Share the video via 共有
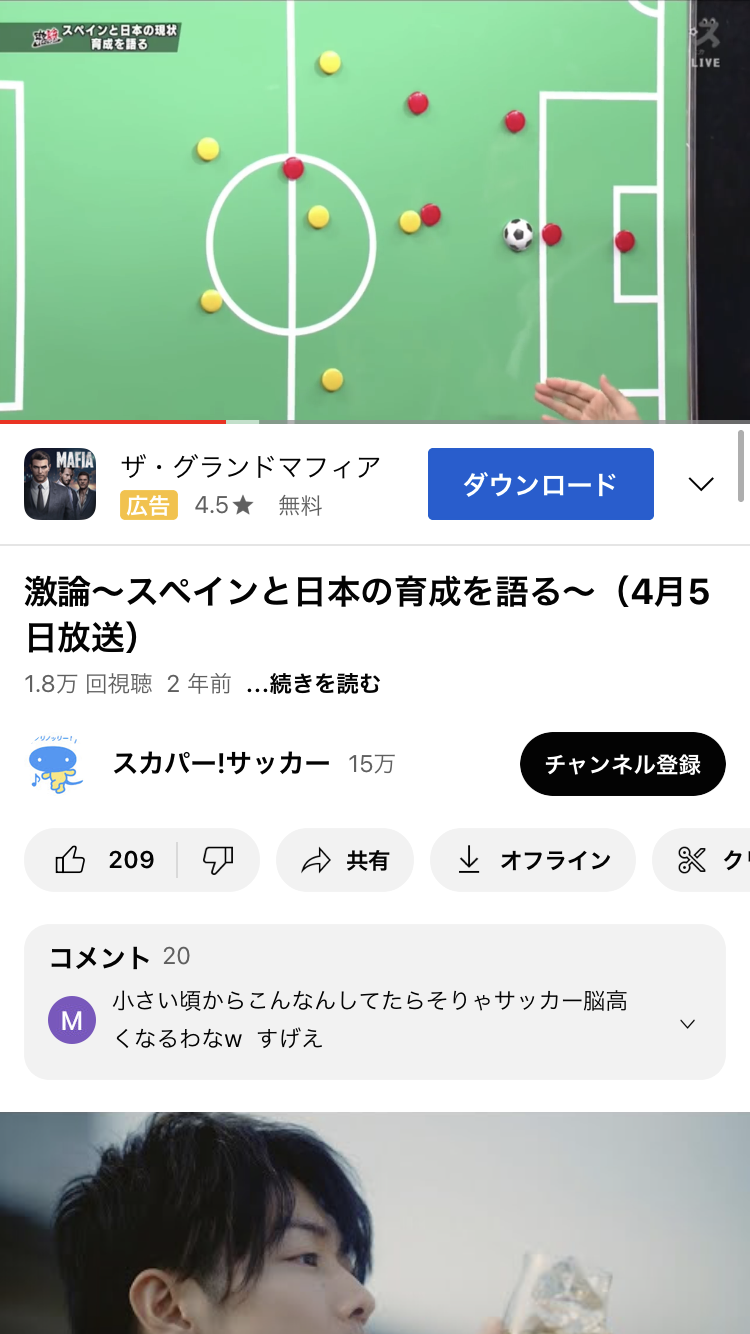Viewport: 750px width, 1334px height. pyautogui.click(x=345, y=860)
